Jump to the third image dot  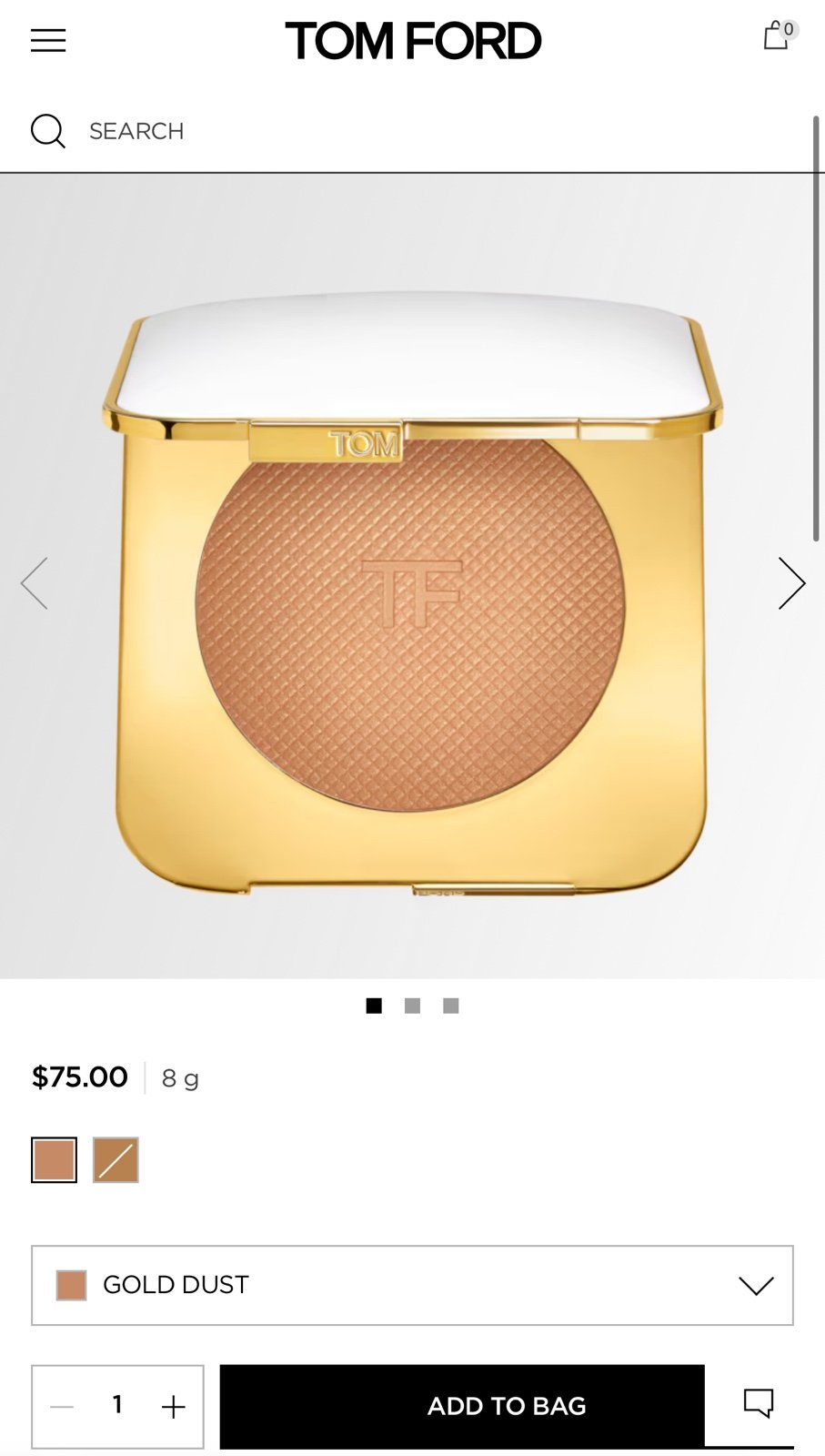pos(451,1006)
